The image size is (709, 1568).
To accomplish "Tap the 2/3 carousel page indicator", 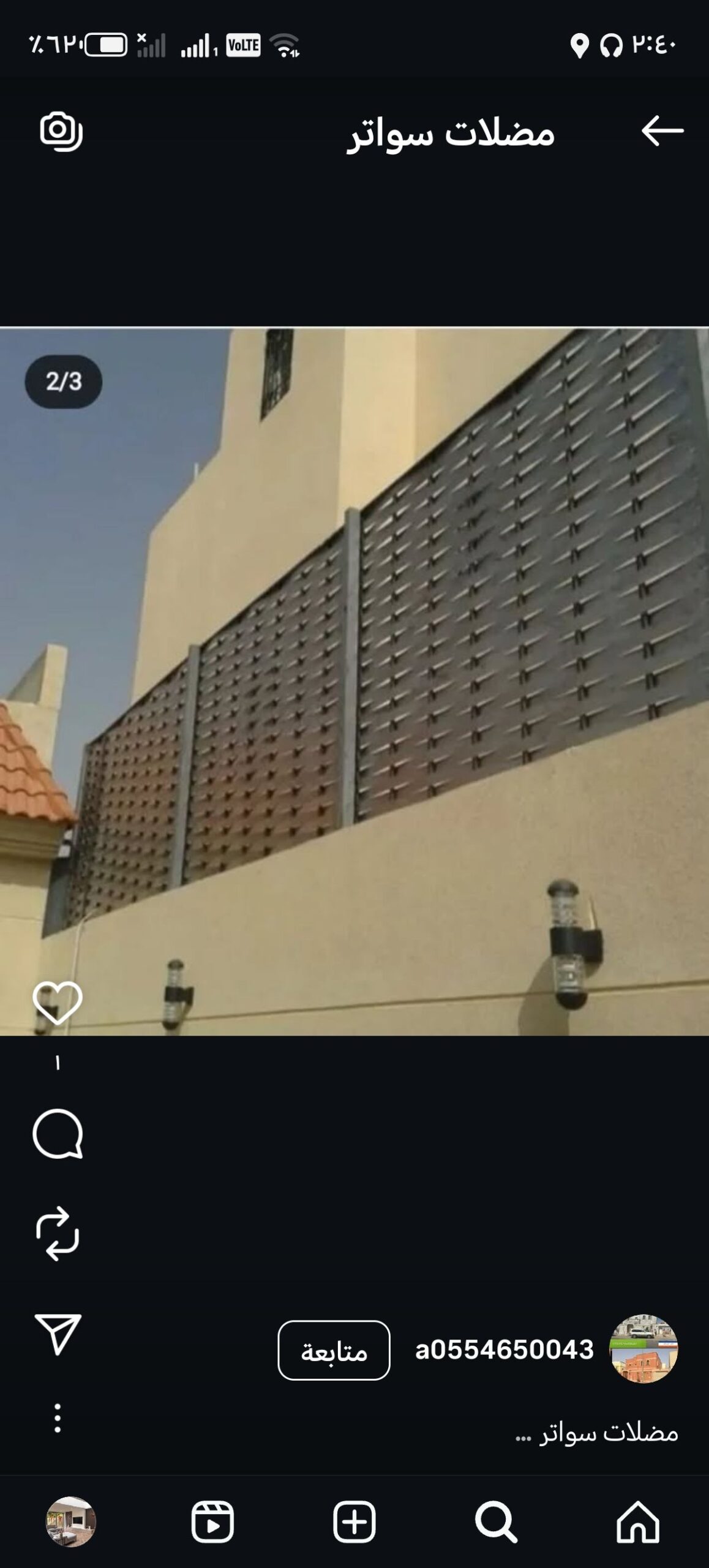I will 62,382.
